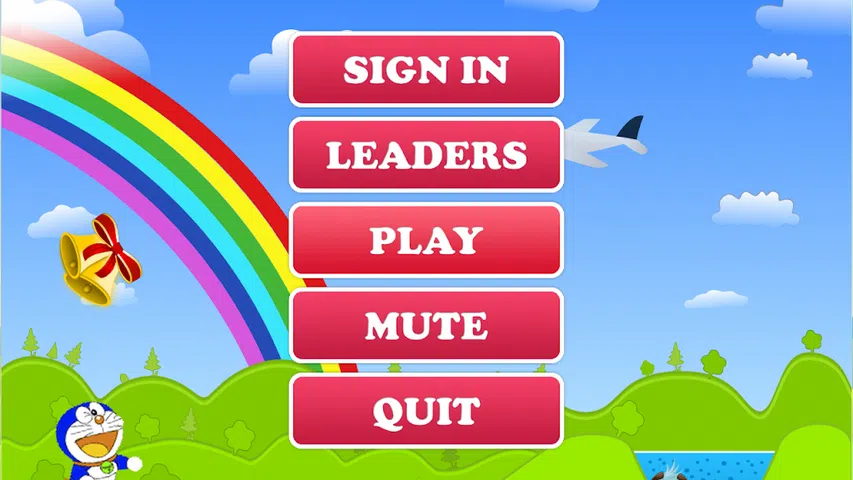Open the LEADERS leaderboard
The height and width of the screenshot is (480, 853).
tap(426, 155)
